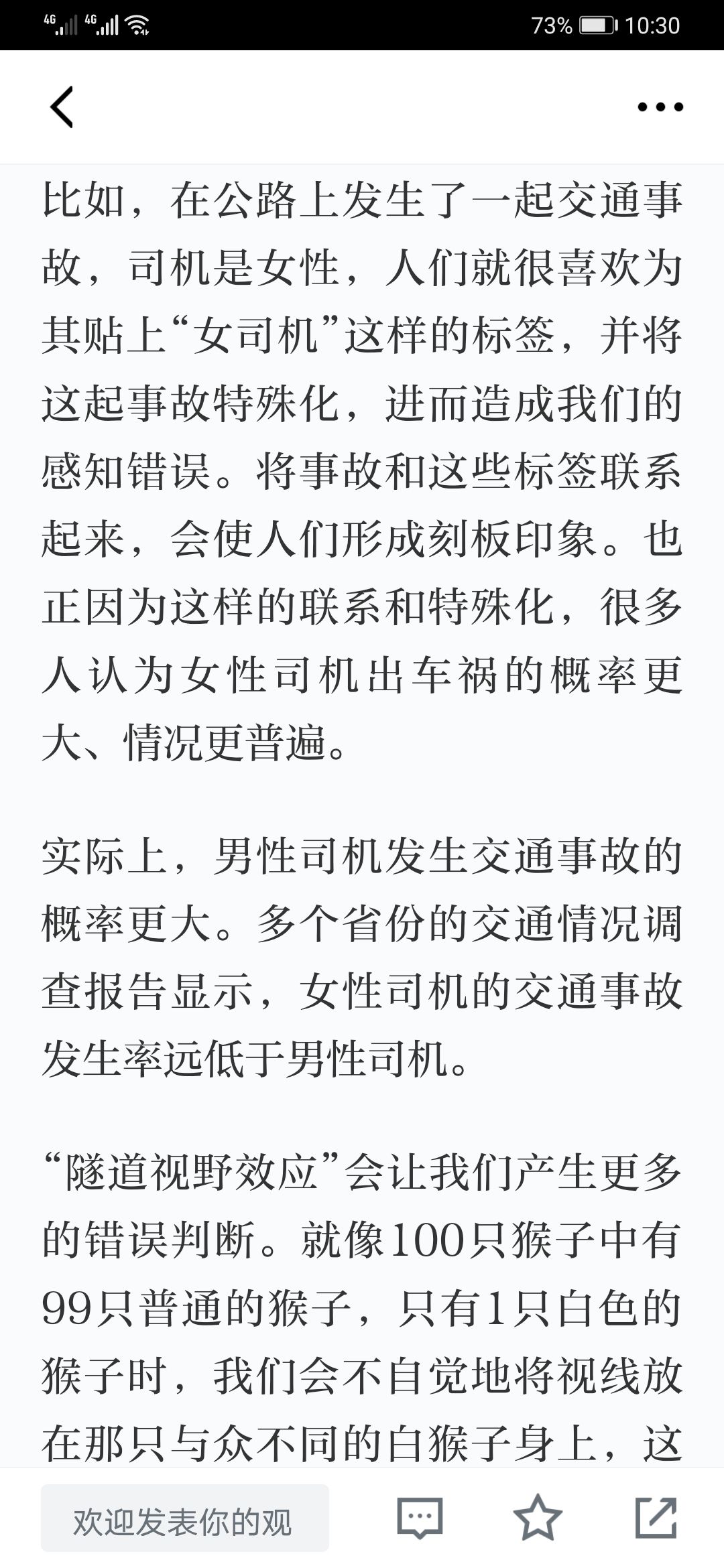Go back using the top-left arrow

62,107
